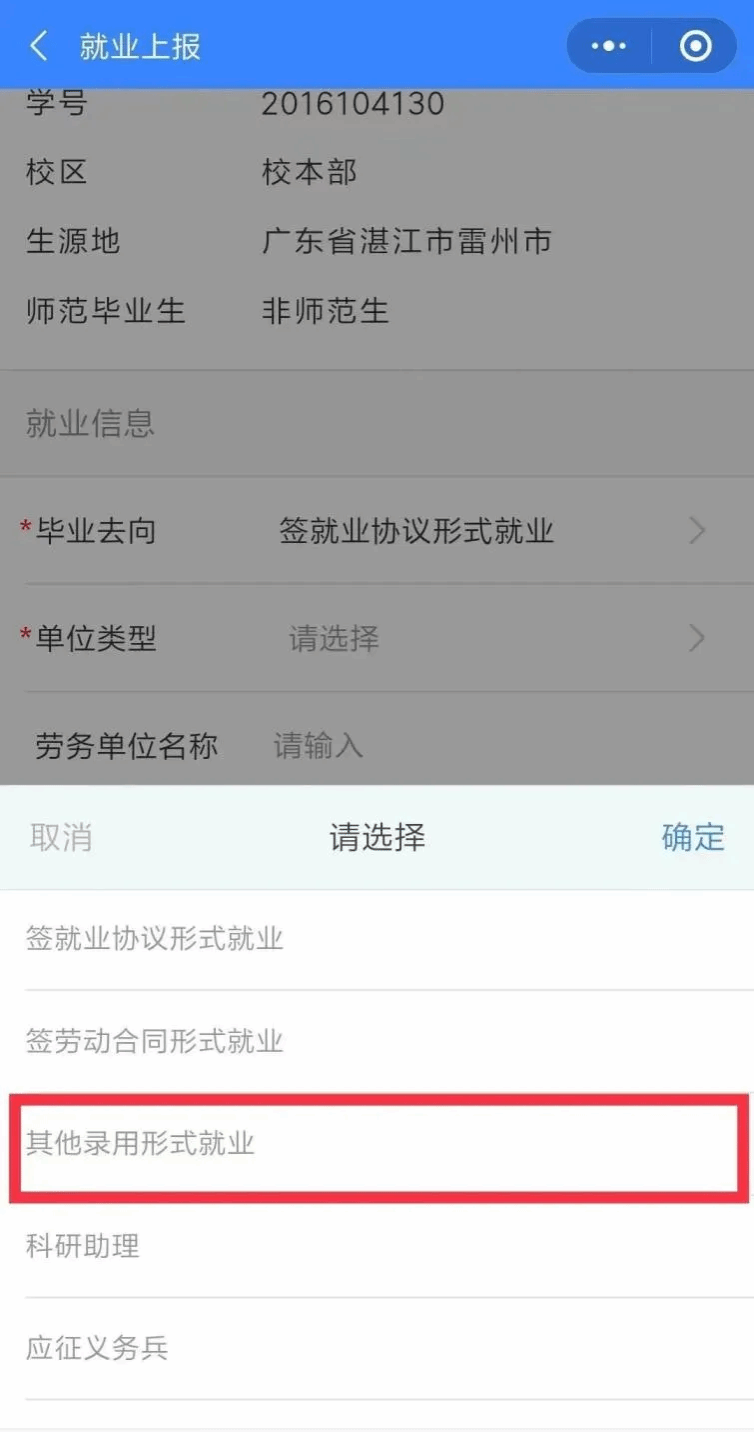Pick 其他录用形式就业 option
Viewport: 754px width, 1432px height.
[x=141, y=1143]
